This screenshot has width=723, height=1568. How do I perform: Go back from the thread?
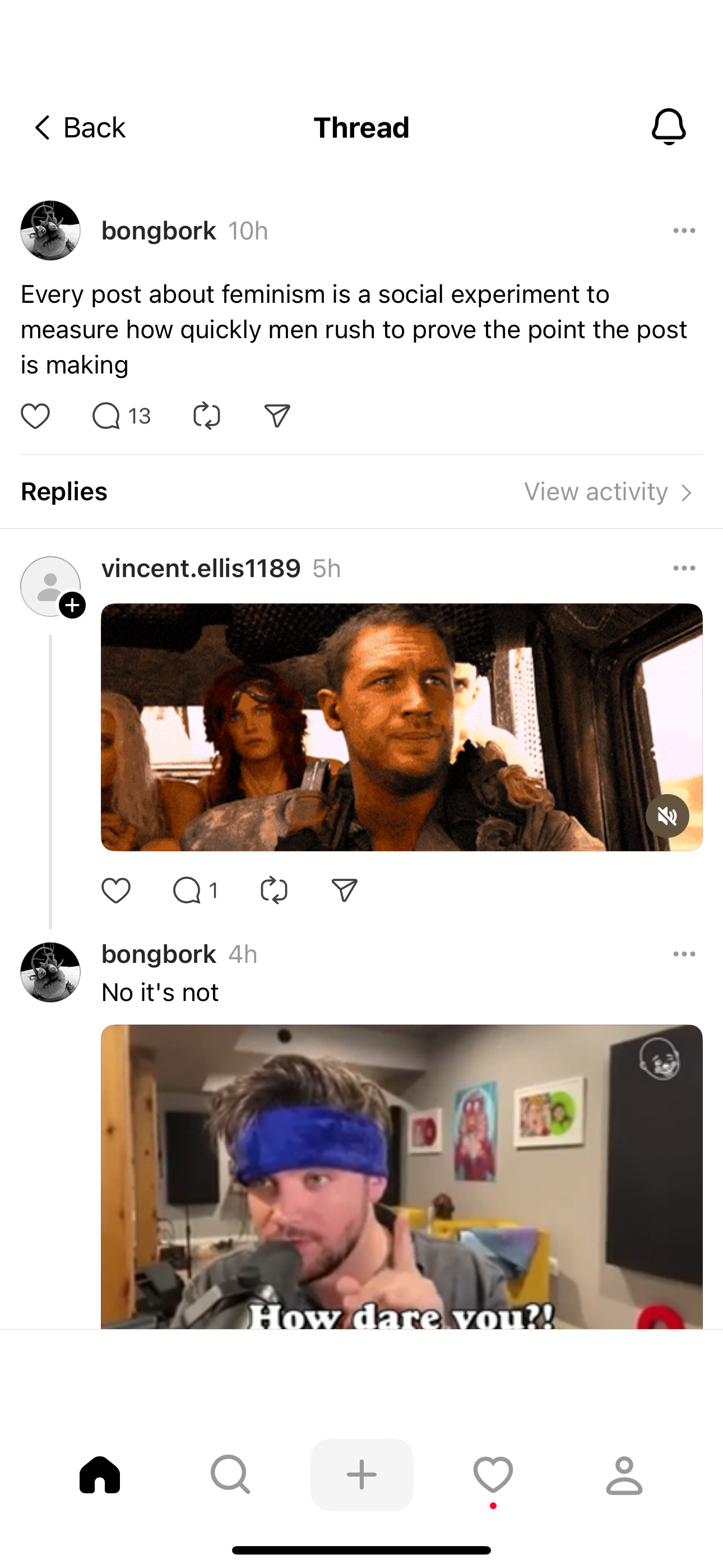click(x=78, y=128)
